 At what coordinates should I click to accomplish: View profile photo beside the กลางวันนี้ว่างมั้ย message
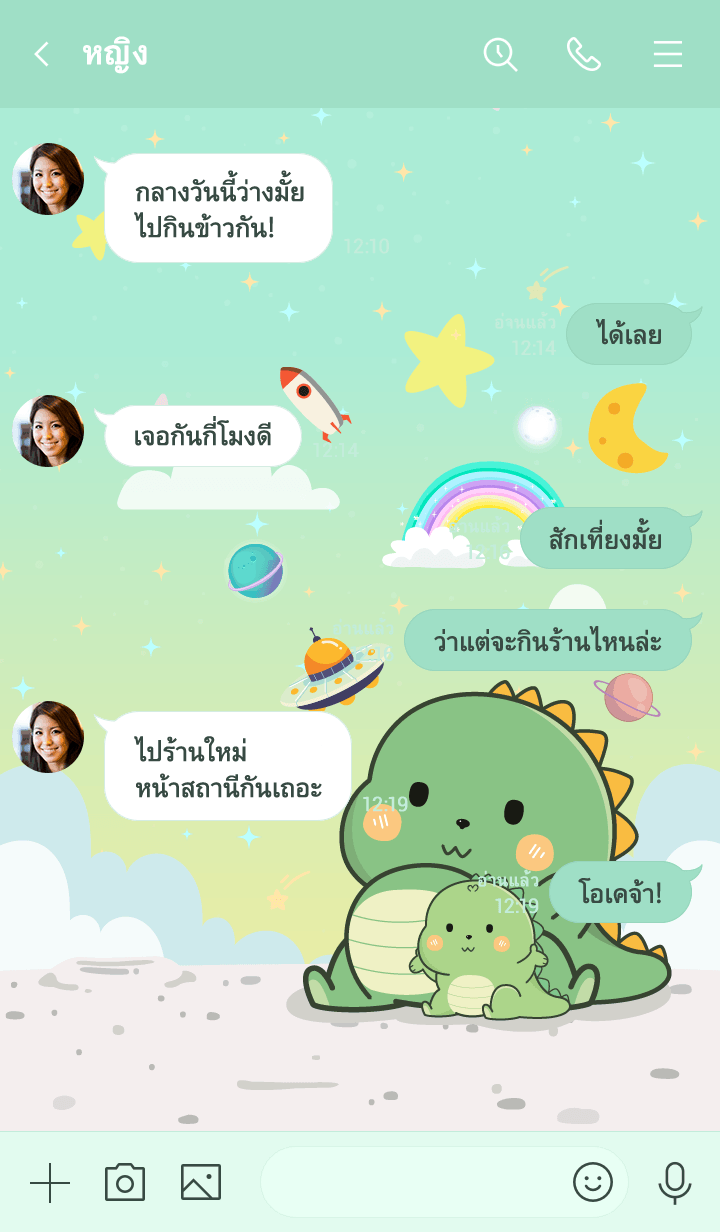tap(48, 179)
